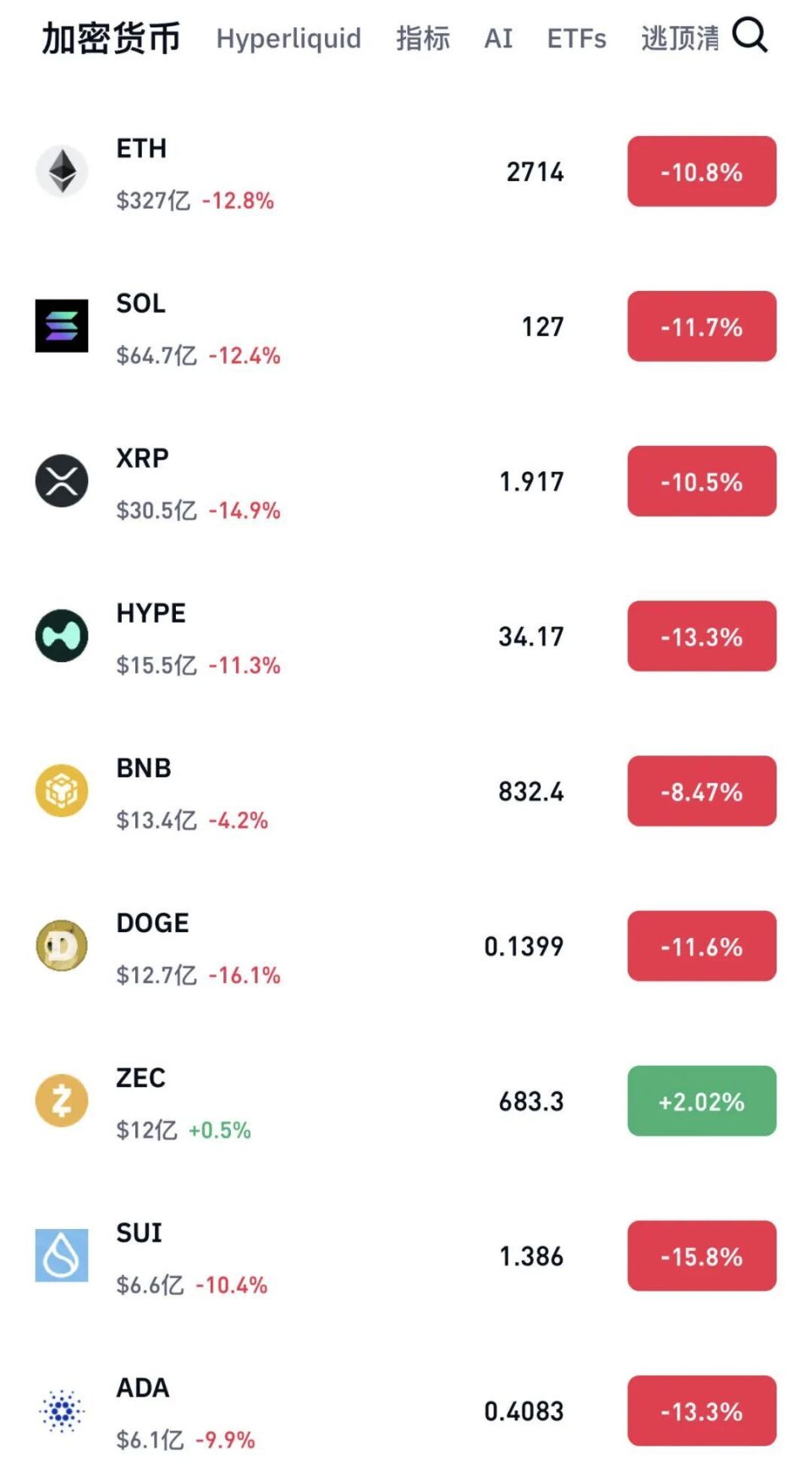This screenshot has height=1465, width=812.
Task: Select the SOL Solana coin icon
Action: click(x=60, y=326)
